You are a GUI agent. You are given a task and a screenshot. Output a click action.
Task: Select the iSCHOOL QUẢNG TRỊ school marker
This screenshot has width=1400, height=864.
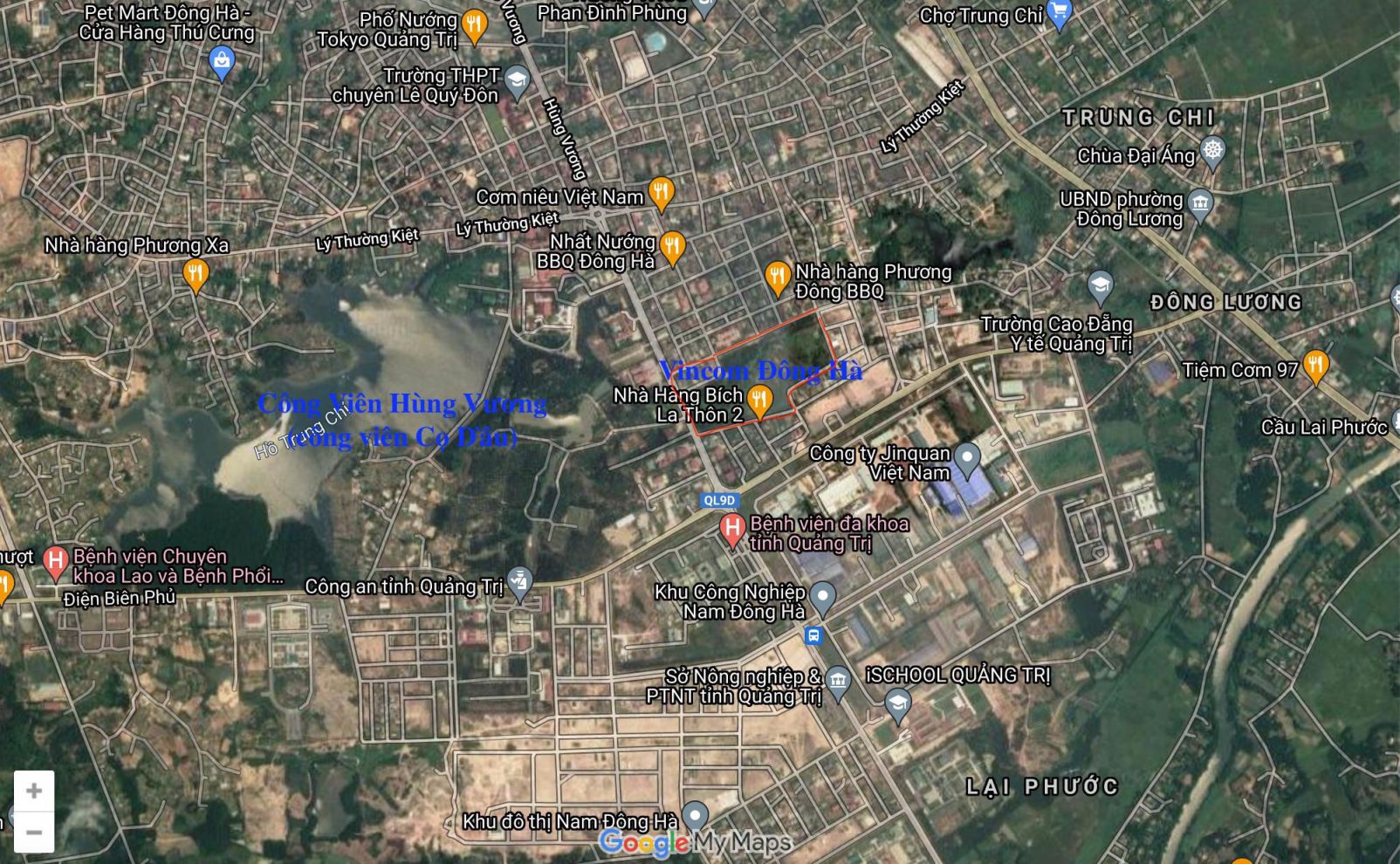897,702
